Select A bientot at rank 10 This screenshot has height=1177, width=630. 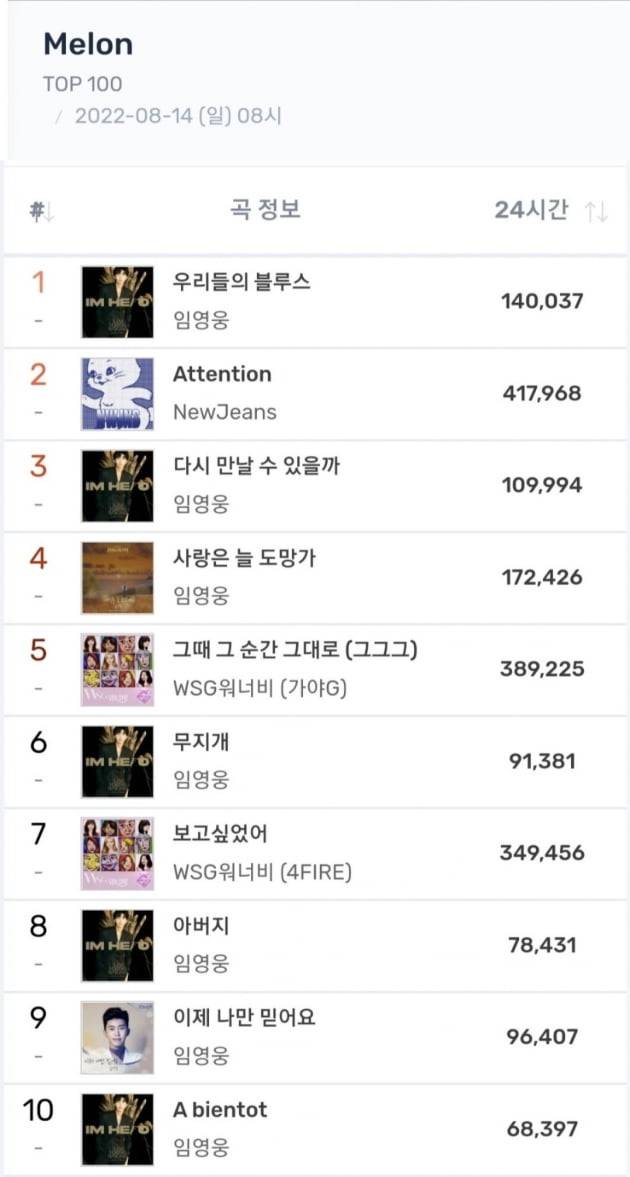pos(220,1110)
